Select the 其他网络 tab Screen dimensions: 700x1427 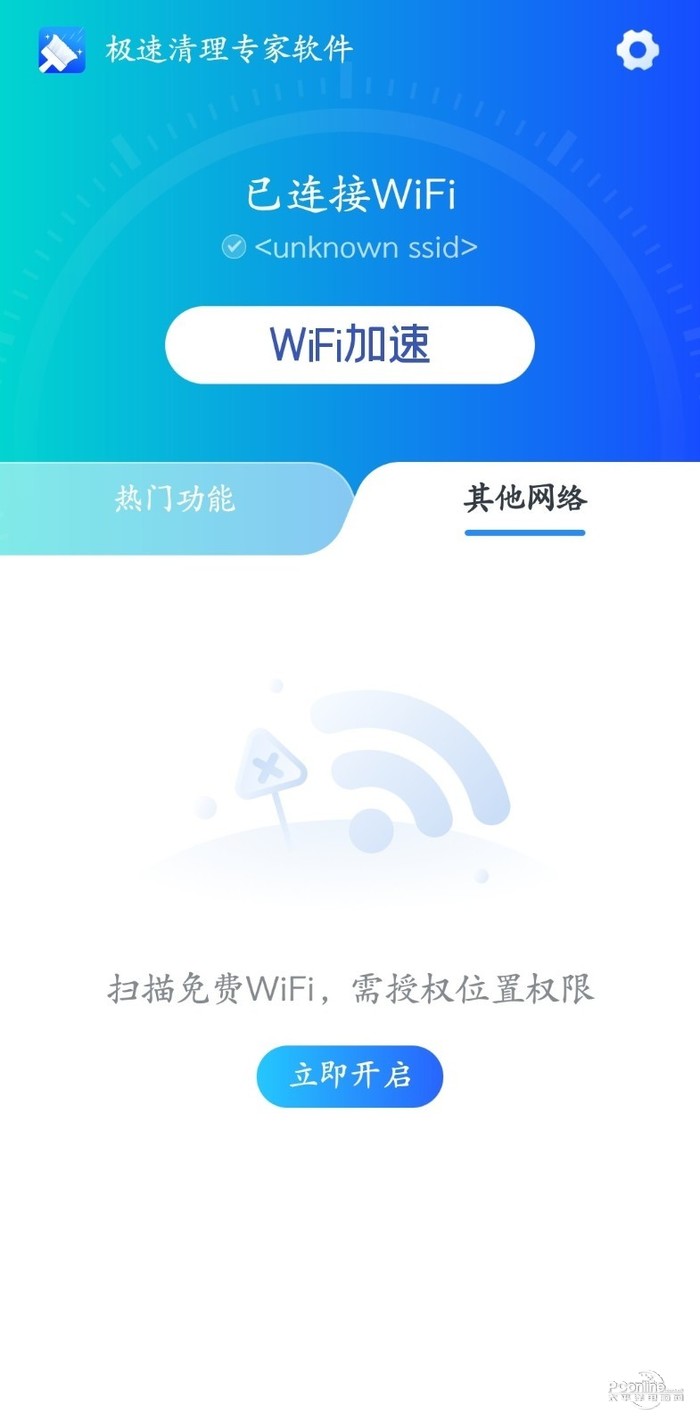[524, 499]
